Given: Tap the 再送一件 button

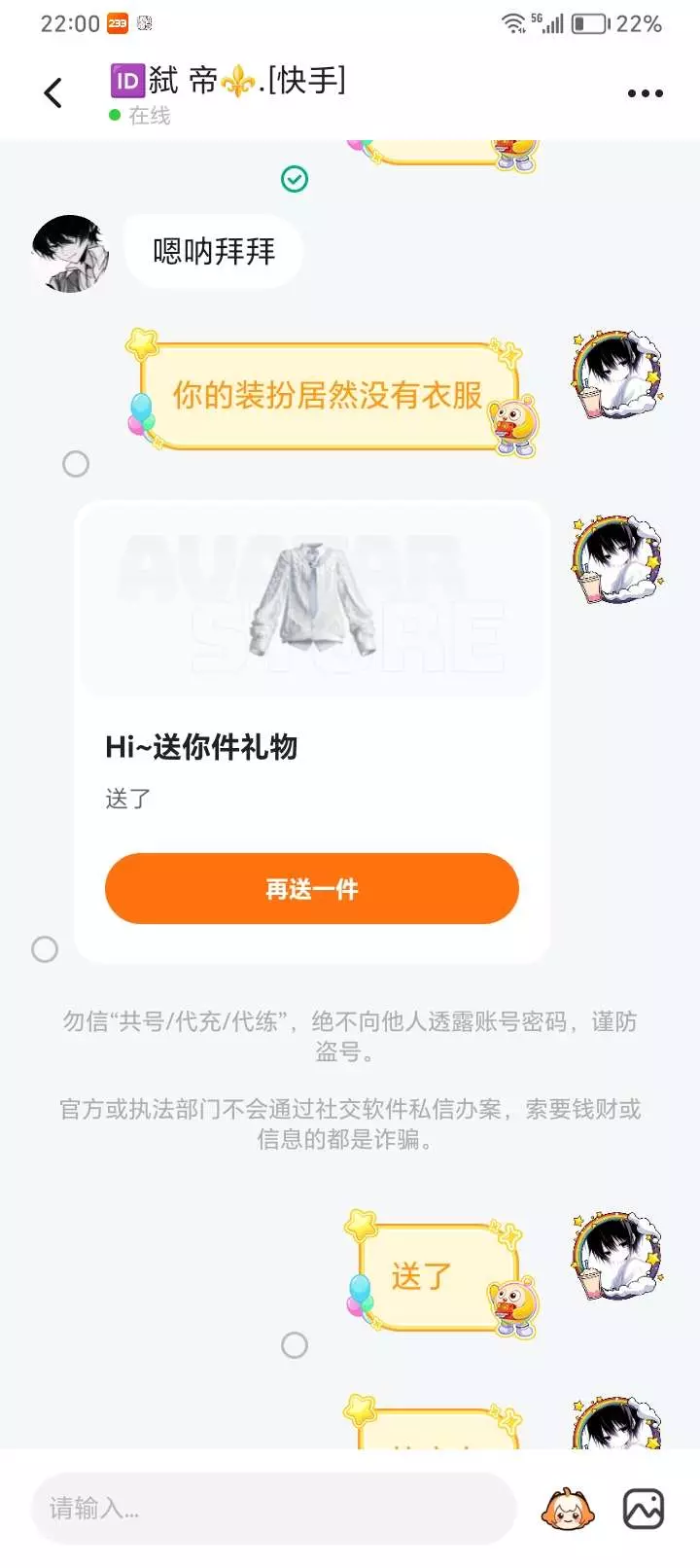Looking at the screenshot, I should [312, 888].
